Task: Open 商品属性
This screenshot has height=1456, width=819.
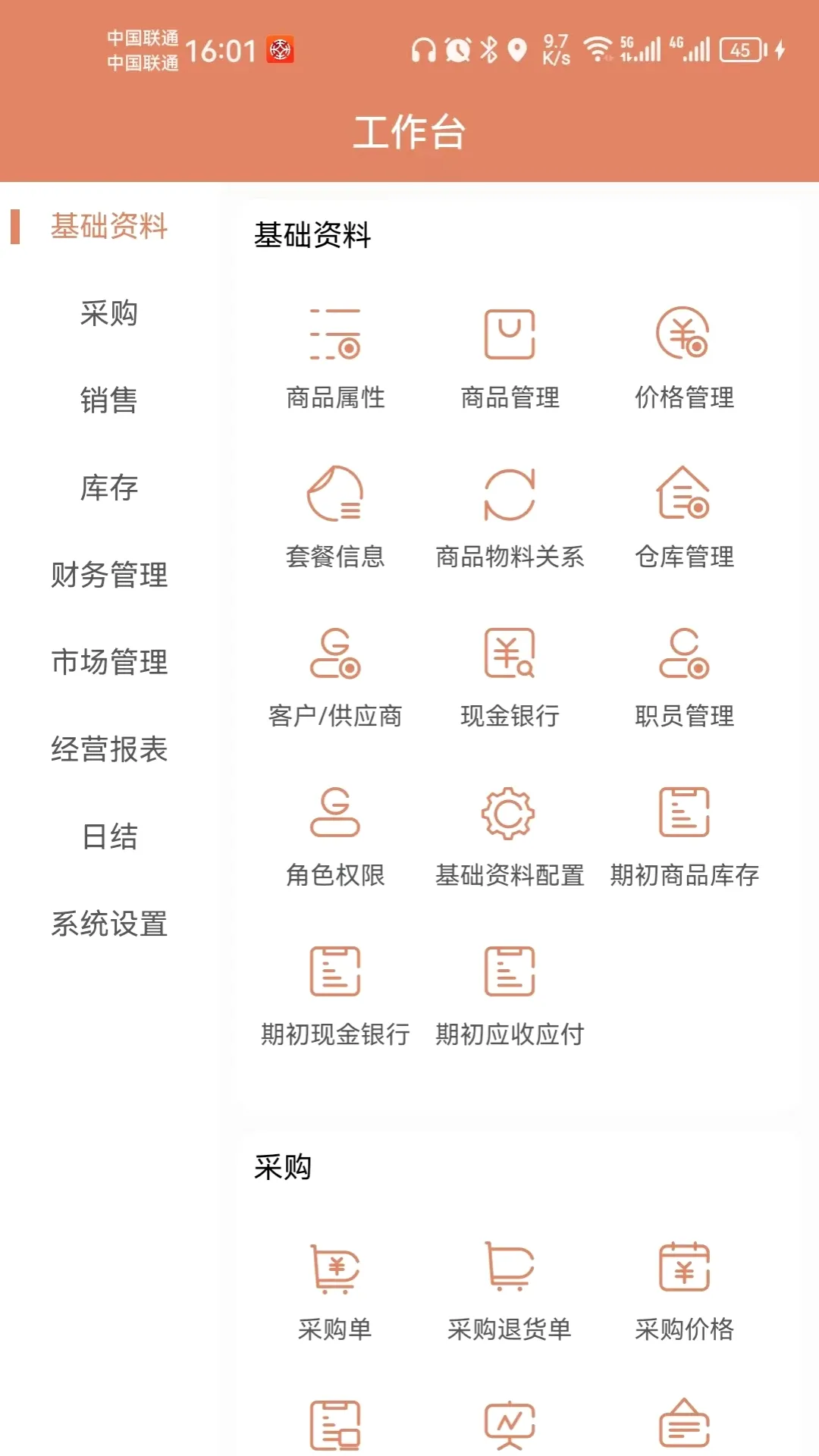Action: 335,358
